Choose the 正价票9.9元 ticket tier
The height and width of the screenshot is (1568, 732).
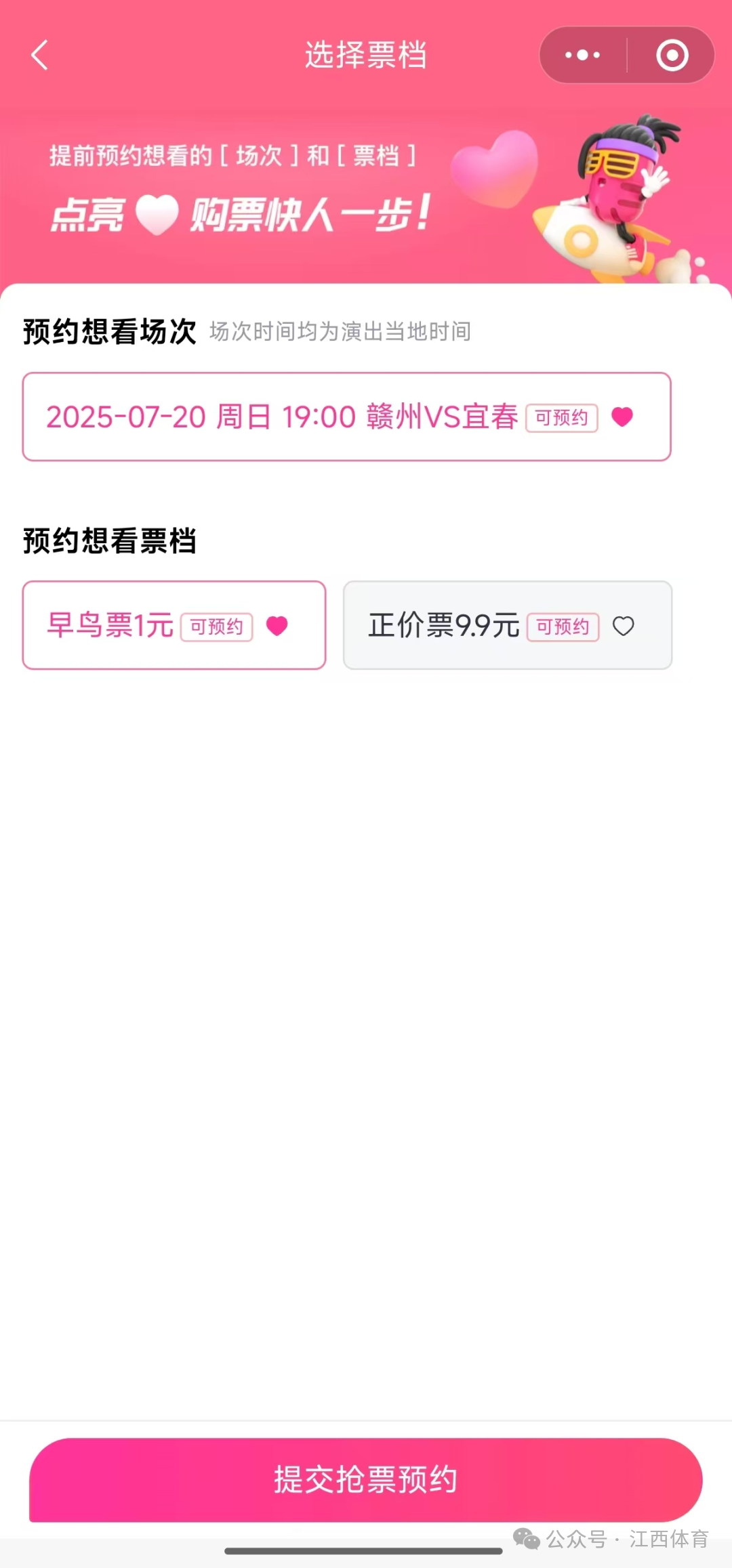click(508, 625)
